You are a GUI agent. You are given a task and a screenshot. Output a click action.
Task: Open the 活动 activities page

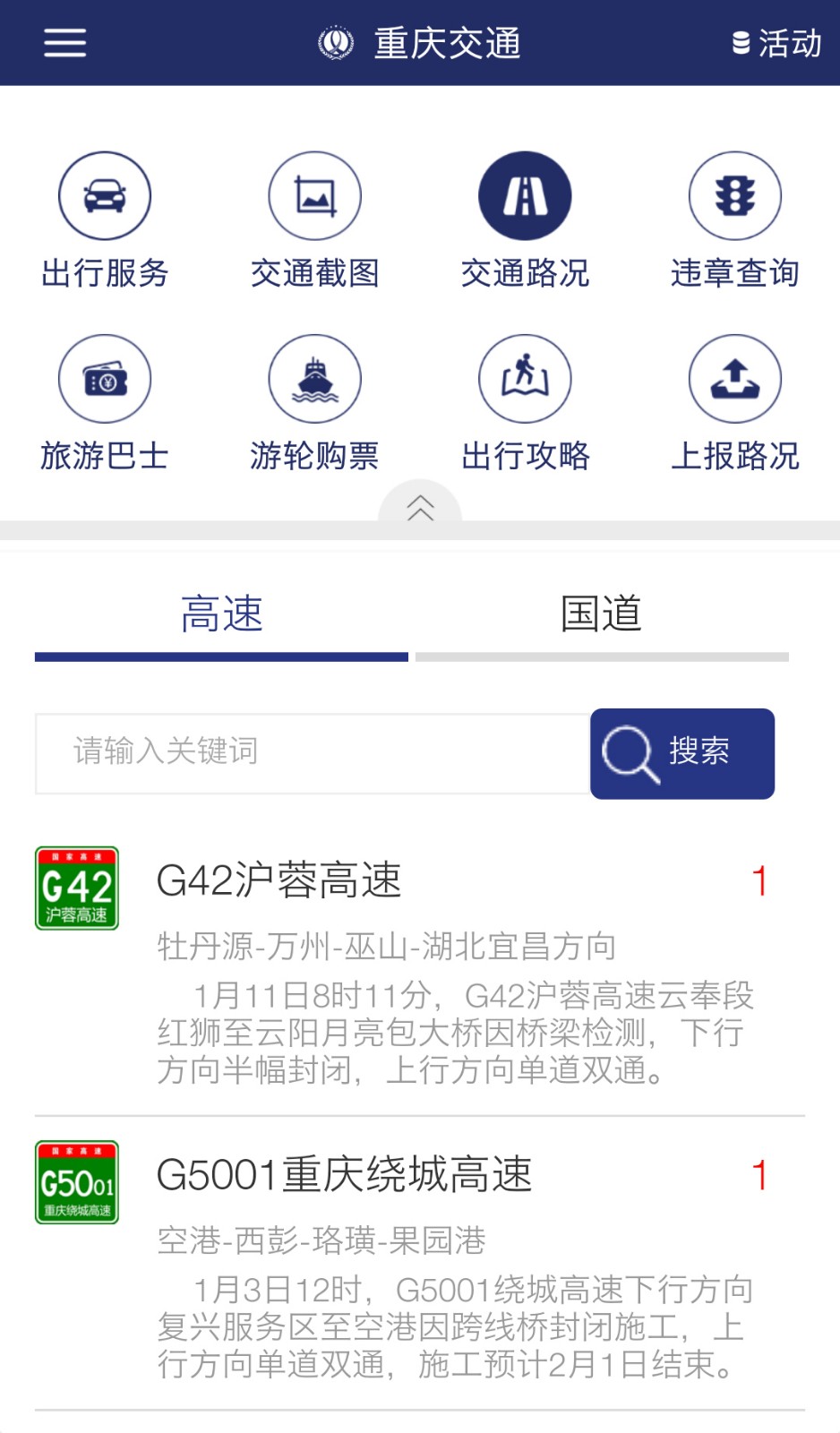pos(776,42)
